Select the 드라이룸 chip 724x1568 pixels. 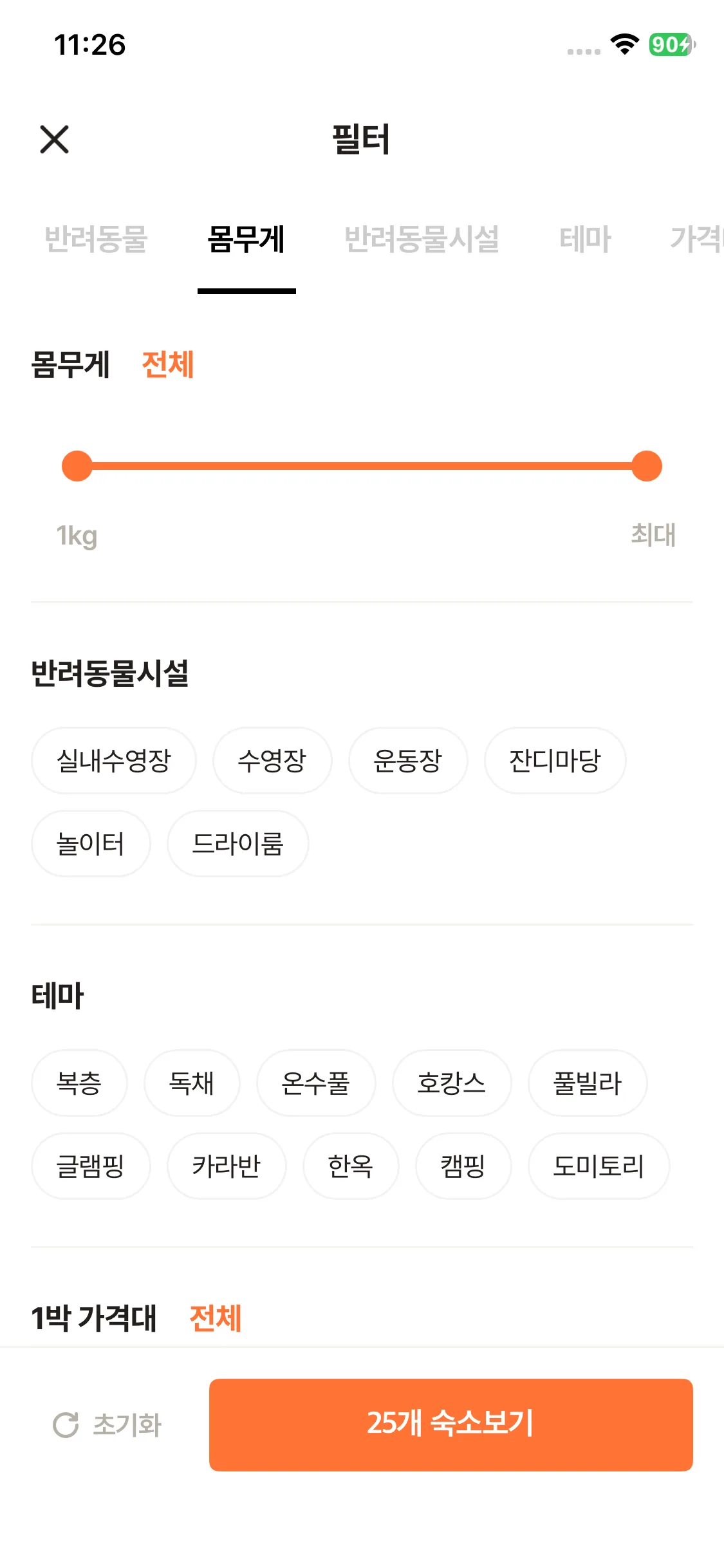238,843
